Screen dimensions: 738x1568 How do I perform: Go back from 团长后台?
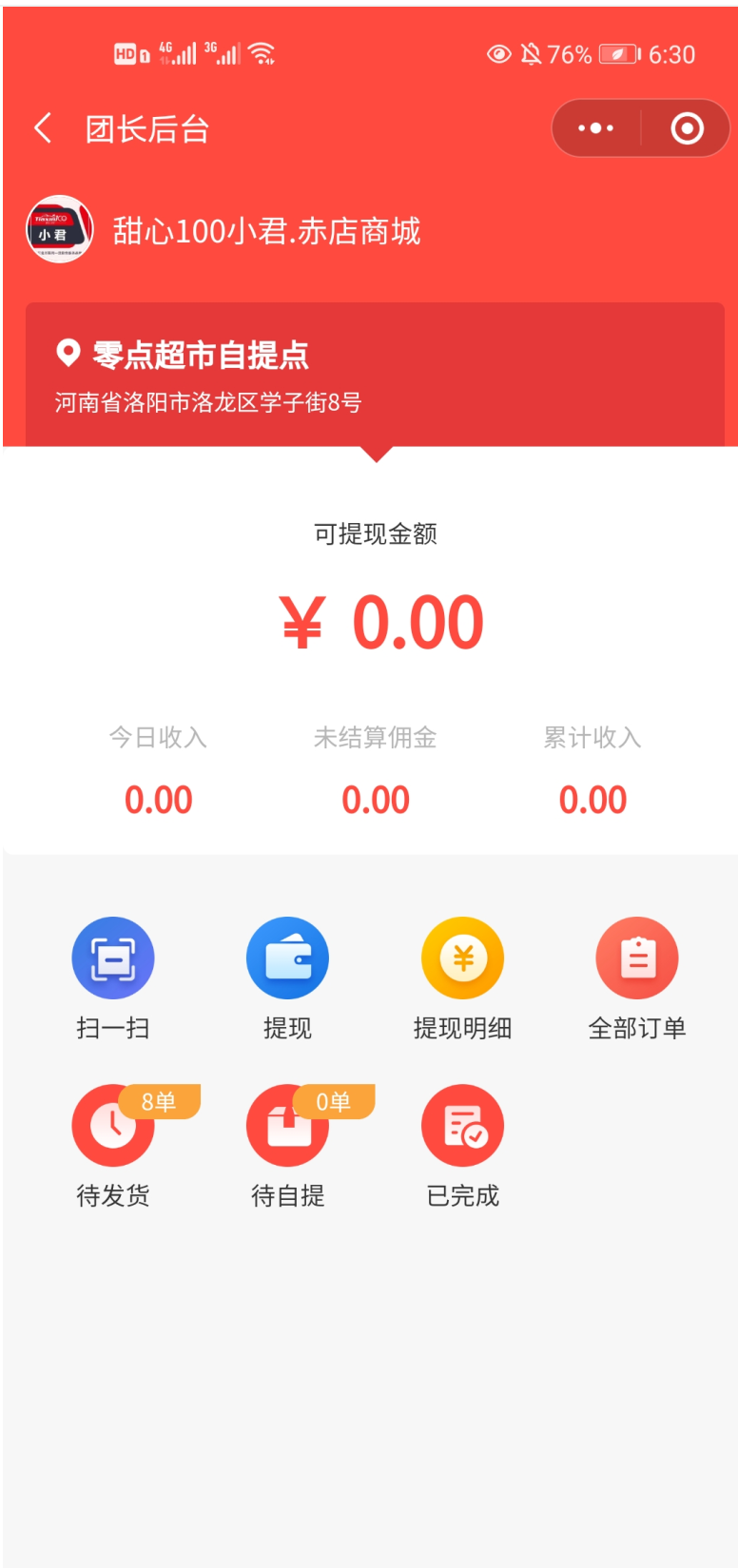43,128
